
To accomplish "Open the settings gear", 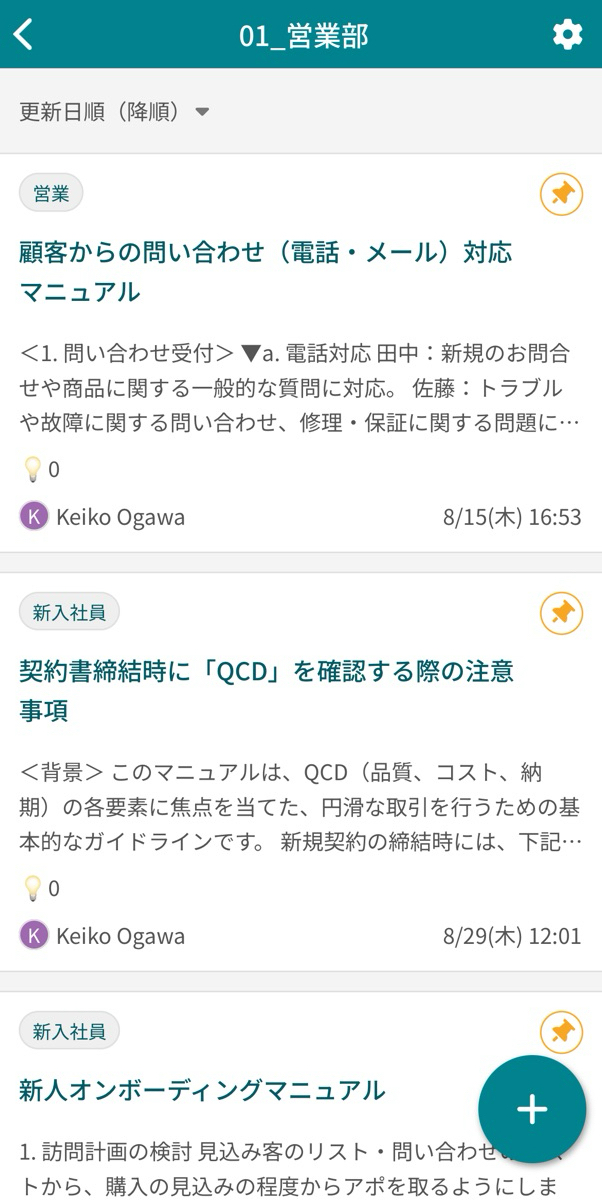I will 567,34.
